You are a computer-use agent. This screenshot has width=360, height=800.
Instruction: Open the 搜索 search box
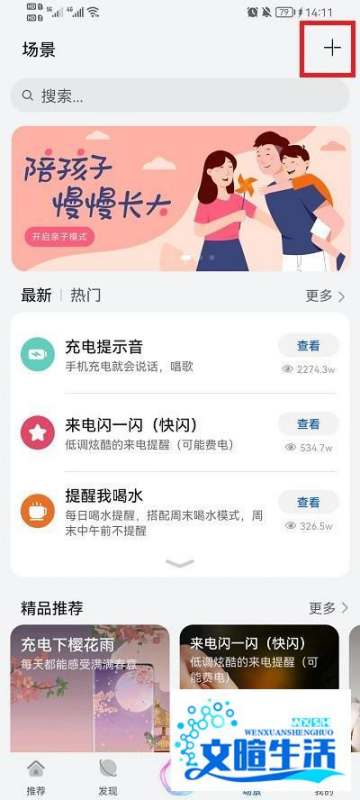click(x=180, y=95)
